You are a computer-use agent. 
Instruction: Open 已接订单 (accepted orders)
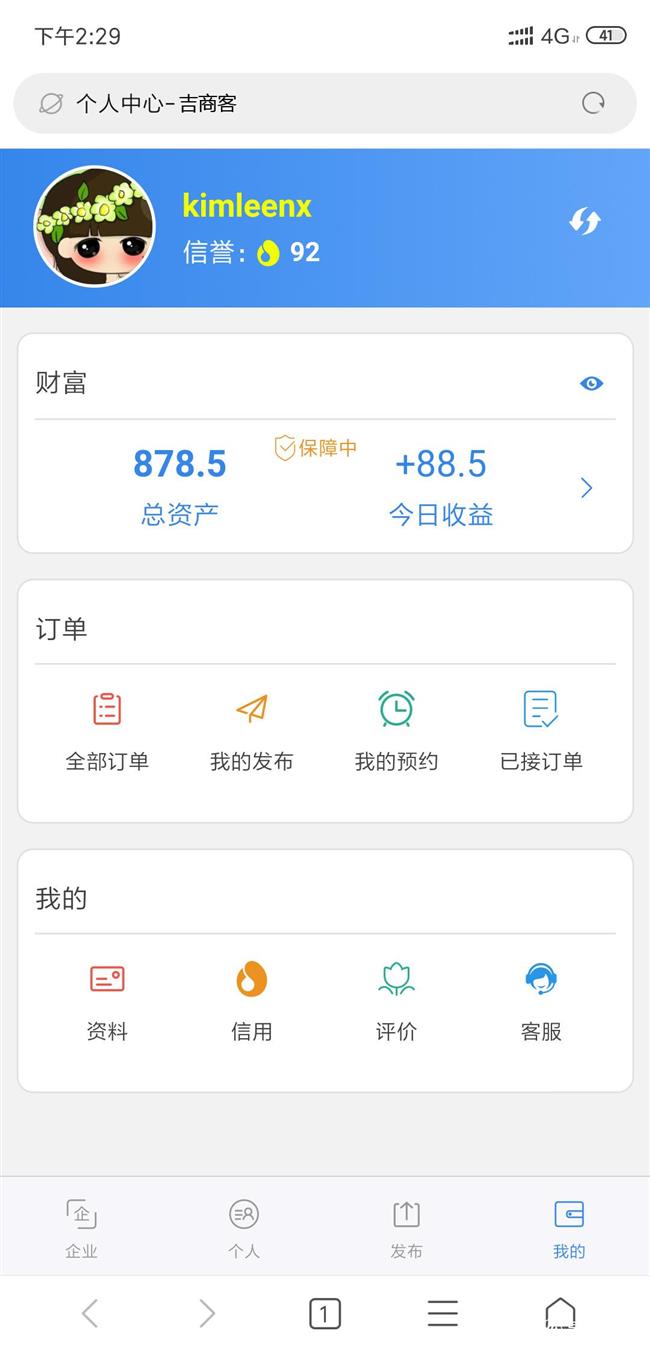[541, 731]
